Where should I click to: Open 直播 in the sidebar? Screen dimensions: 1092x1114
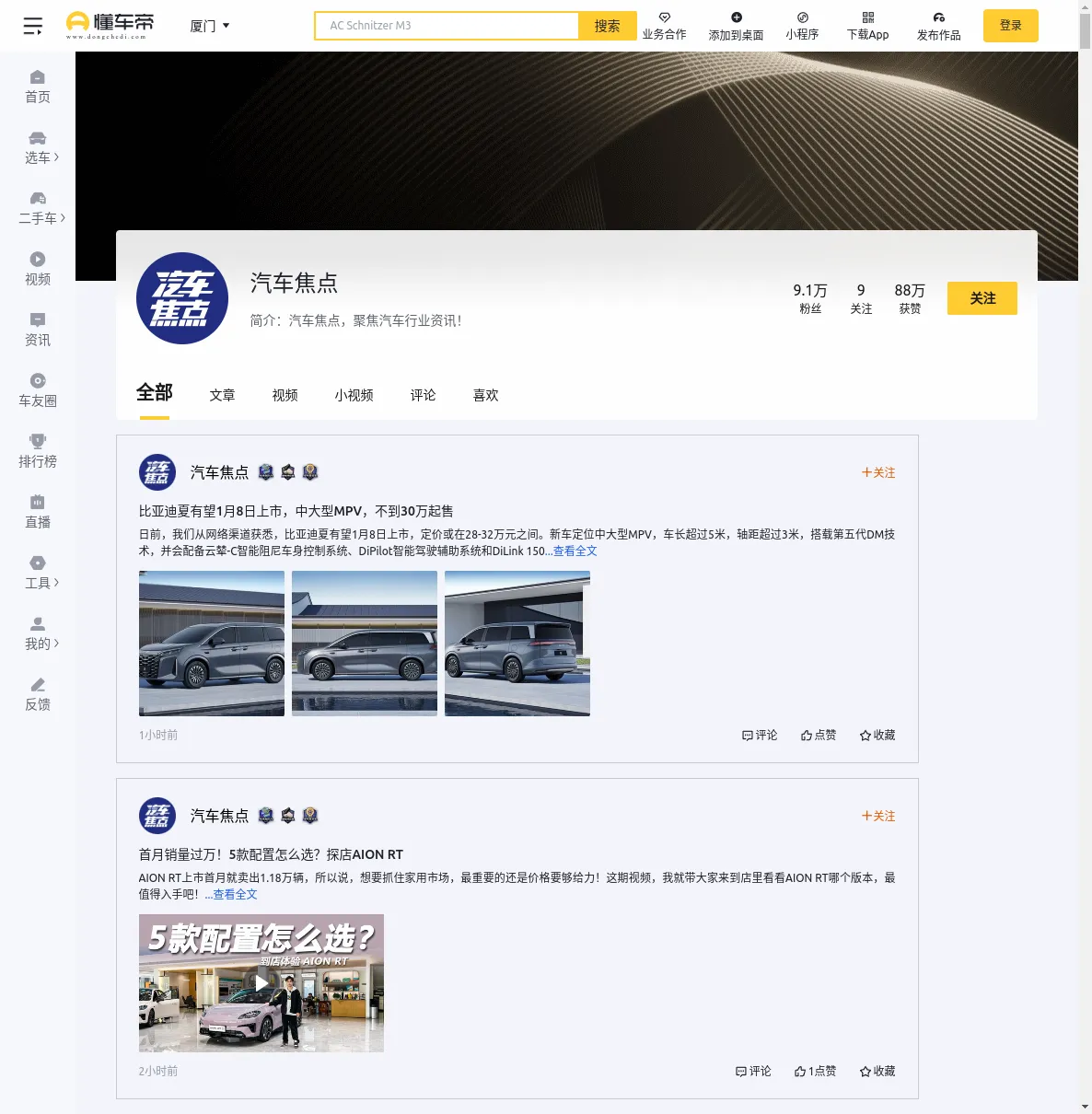tap(38, 512)
